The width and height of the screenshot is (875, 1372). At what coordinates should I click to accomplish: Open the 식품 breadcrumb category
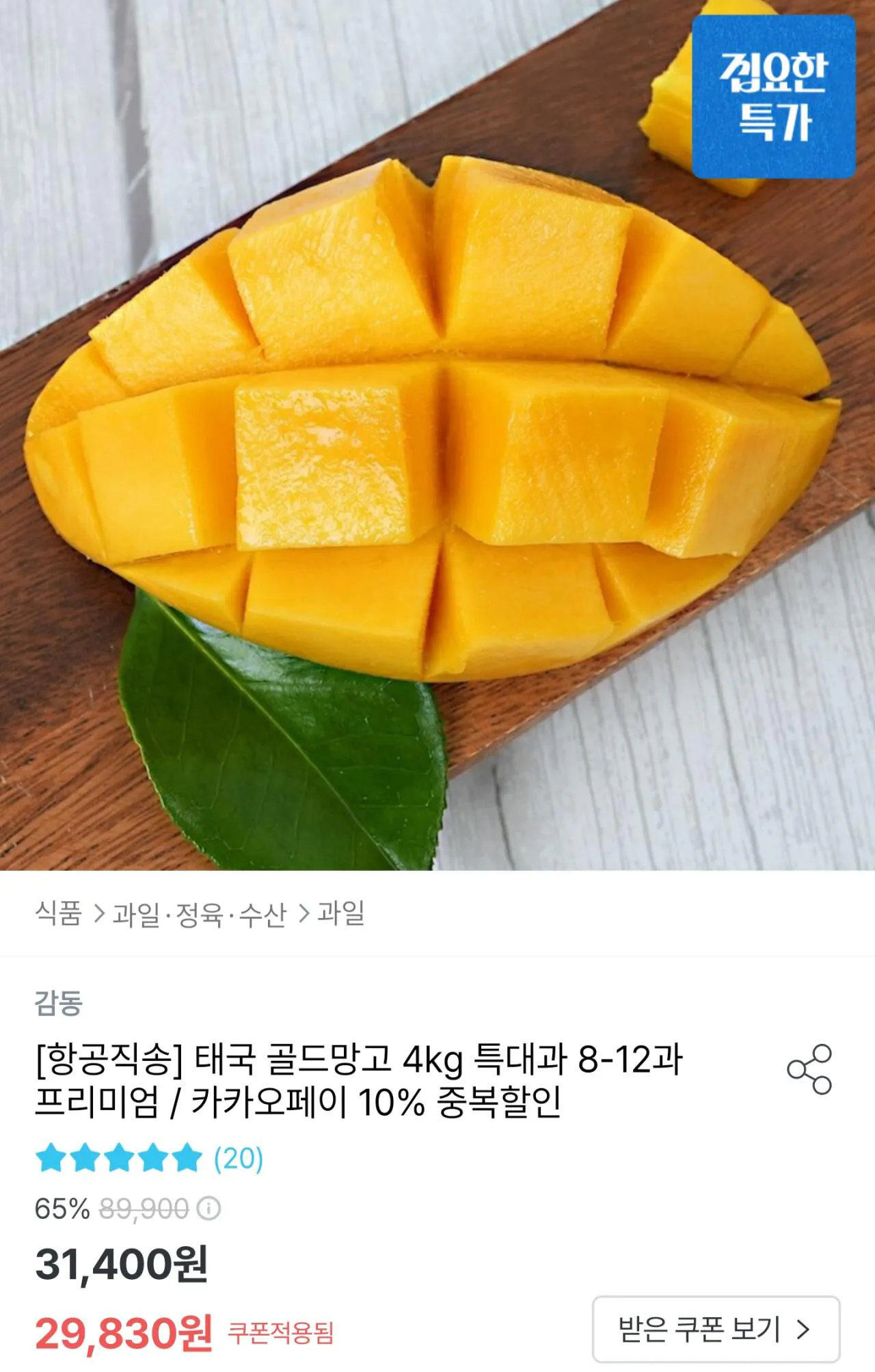[x=59, y=913]
